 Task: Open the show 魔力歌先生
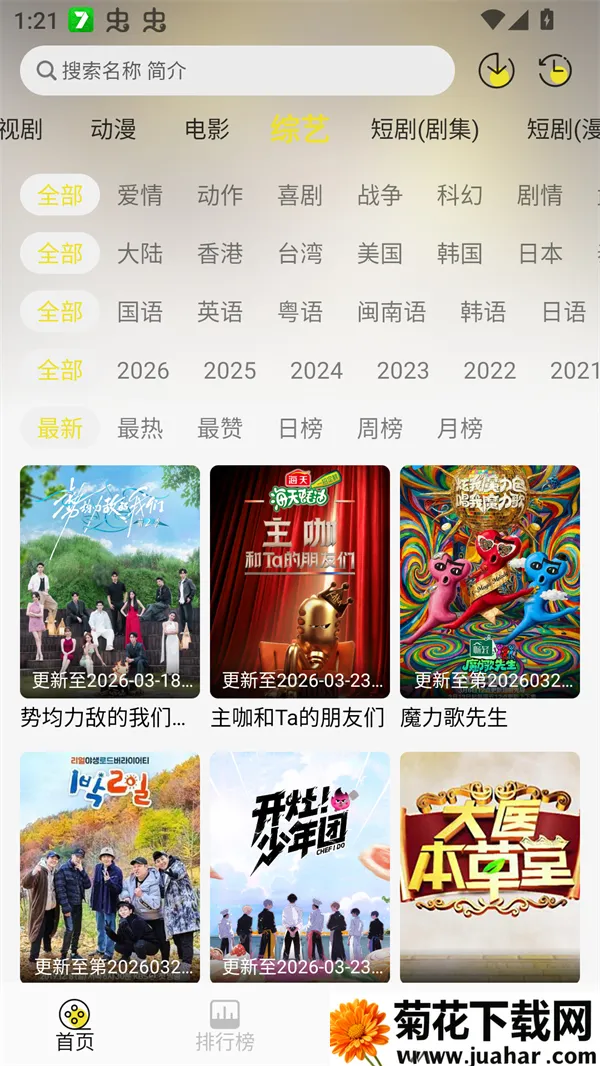pos(490,581)
